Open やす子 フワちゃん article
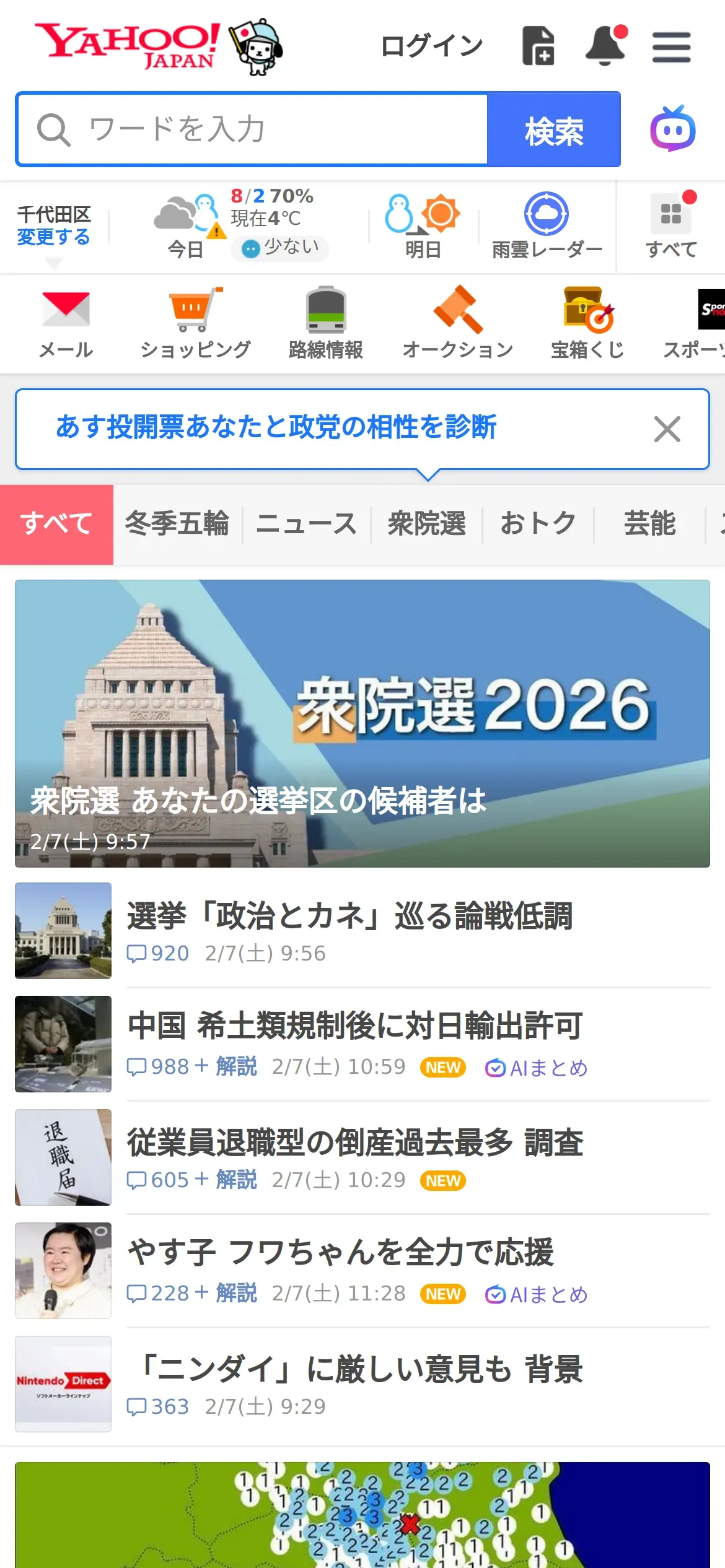The width and height of the screenshot is (725, 1568). click(x=341, y=1253)
